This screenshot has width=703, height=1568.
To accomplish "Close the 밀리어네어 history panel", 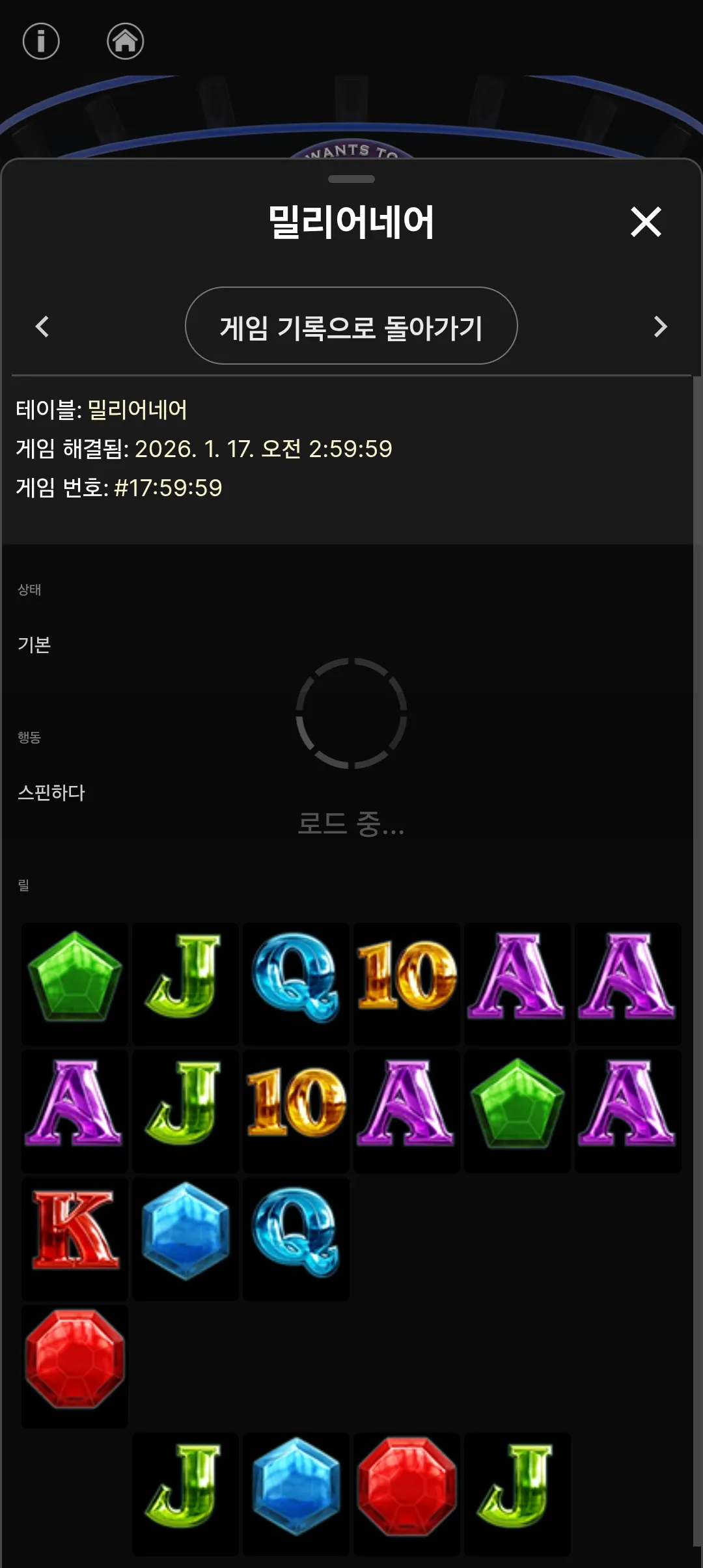I will [646, 222].
